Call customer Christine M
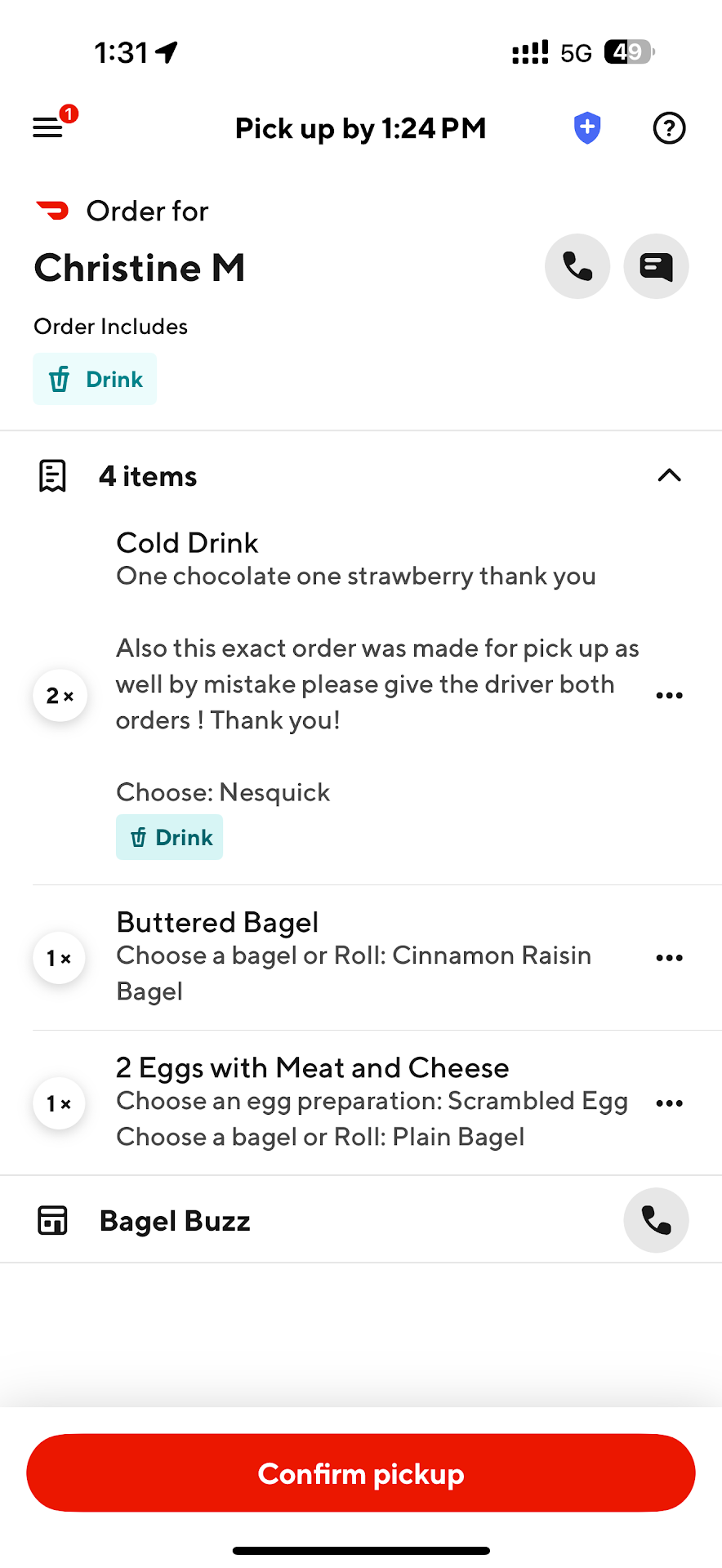Image resolution: width=722 pixels, height=1568 pixels. [x=577, y=266]
